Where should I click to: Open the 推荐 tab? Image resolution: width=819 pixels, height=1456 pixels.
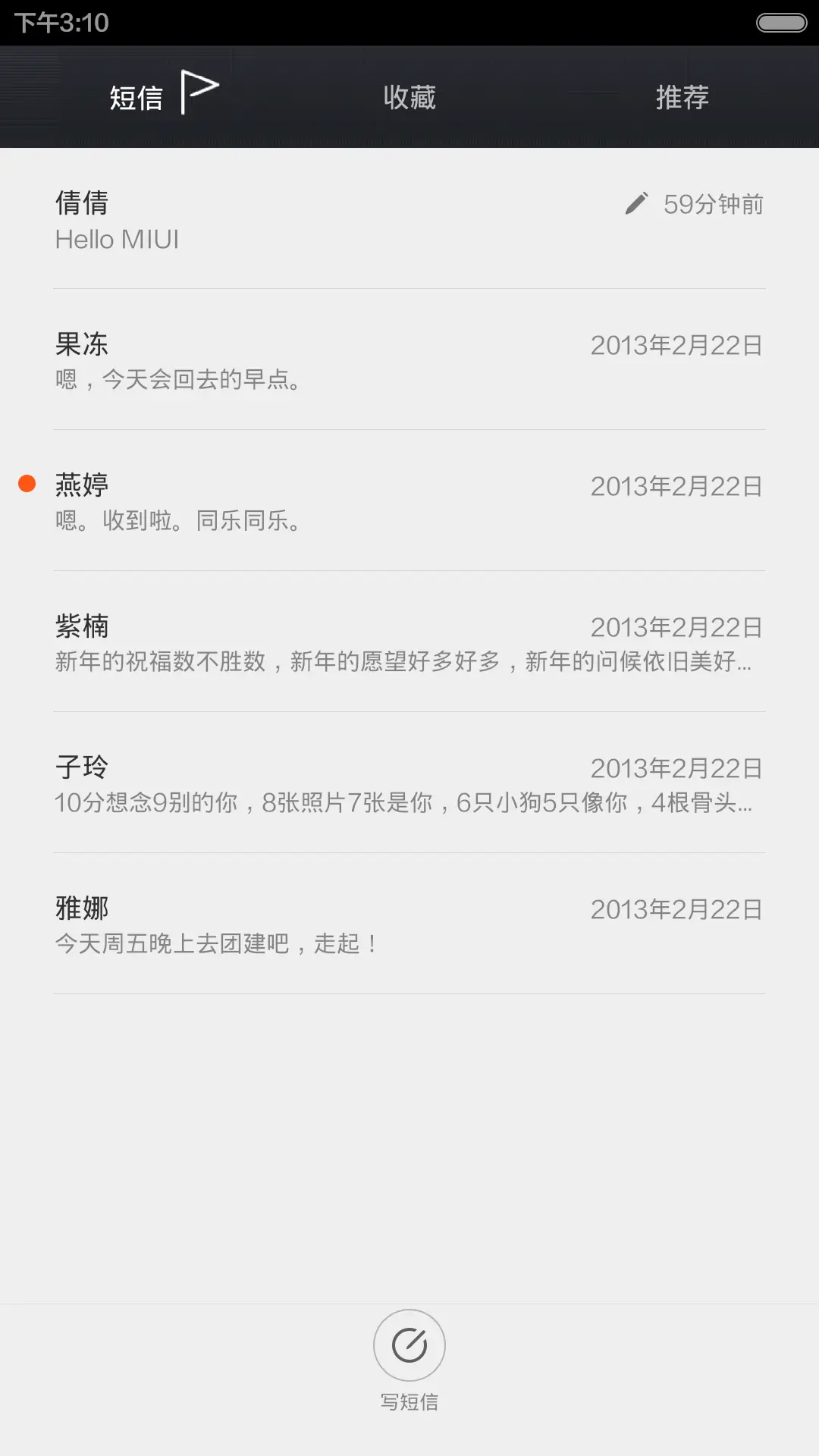(682, 97)
